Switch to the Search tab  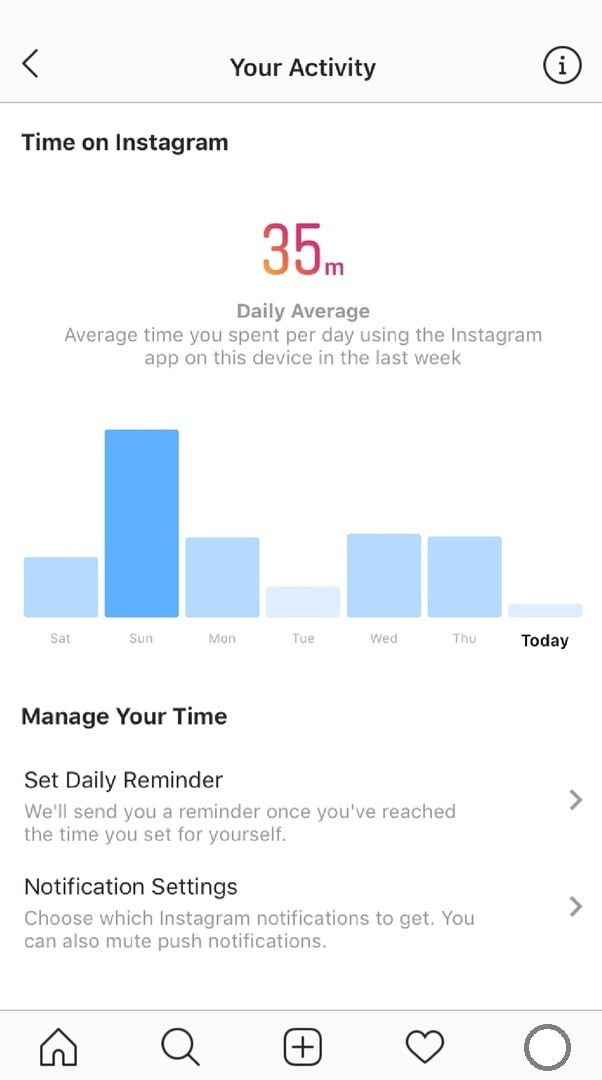[x=180, y=1047]
